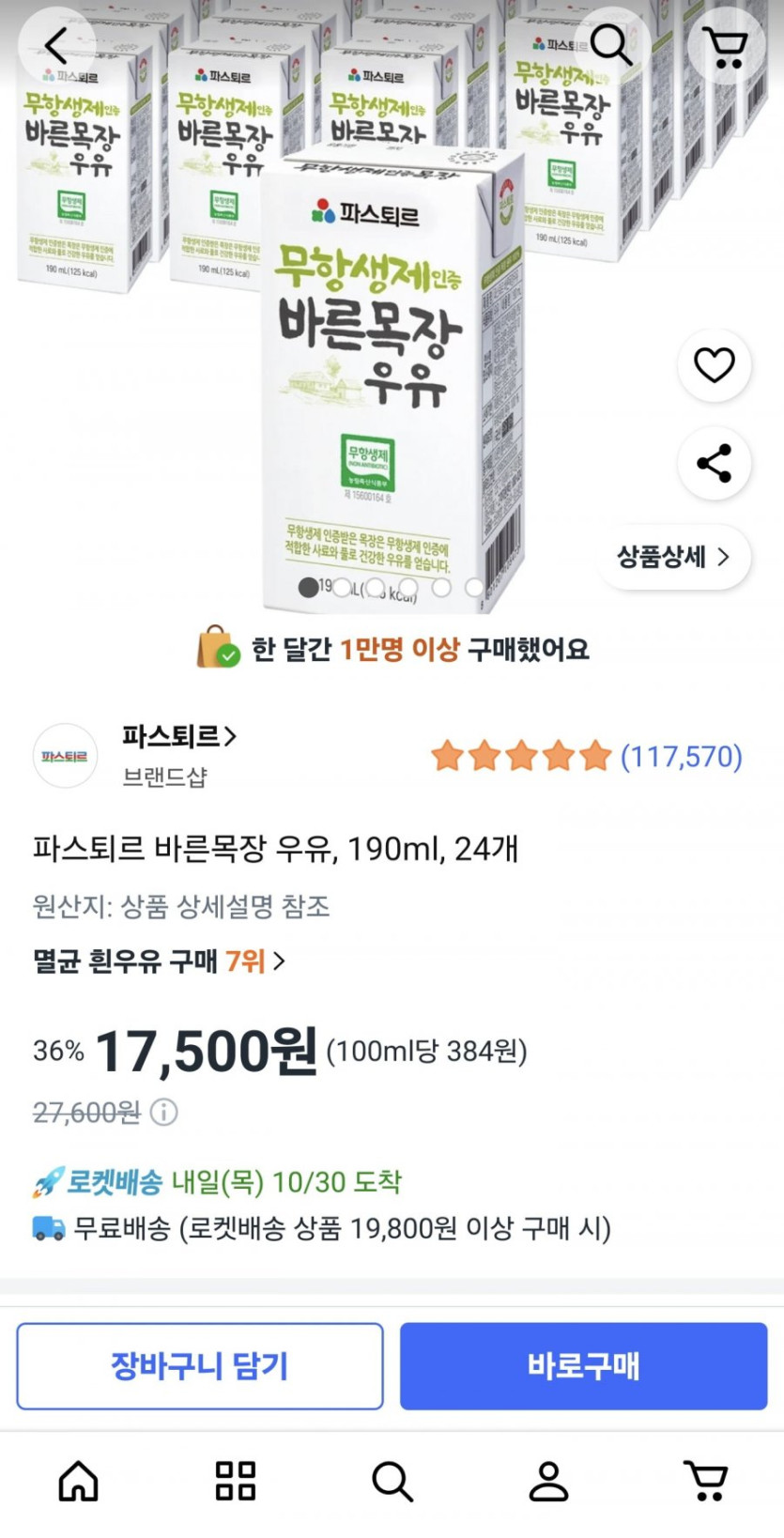Visit the 파스퇴르 brand shop

pyautogui.click(x=178, y=737)
